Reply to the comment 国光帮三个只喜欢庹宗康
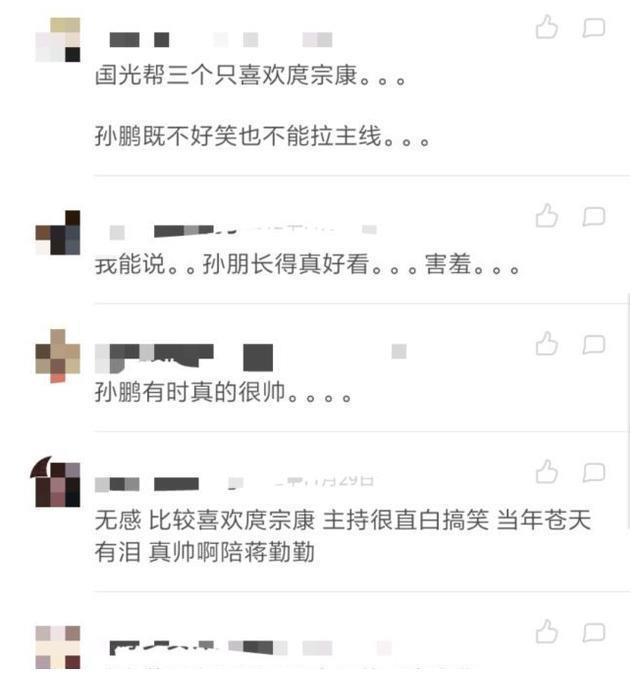Viewport: 640px width, 679px height. pyautogui.click(x=594, y=28)
